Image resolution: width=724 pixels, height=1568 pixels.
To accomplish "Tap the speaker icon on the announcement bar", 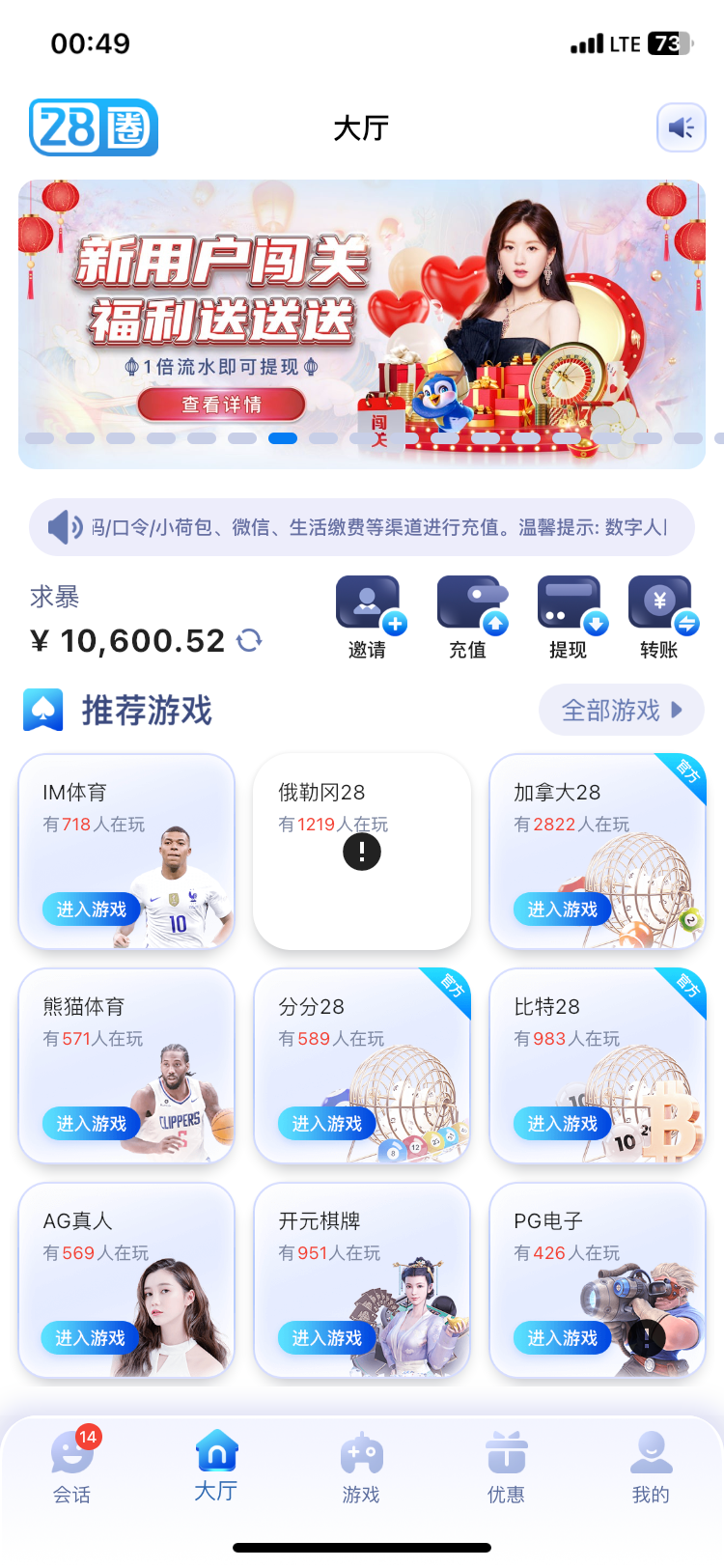I will point(63,526).
